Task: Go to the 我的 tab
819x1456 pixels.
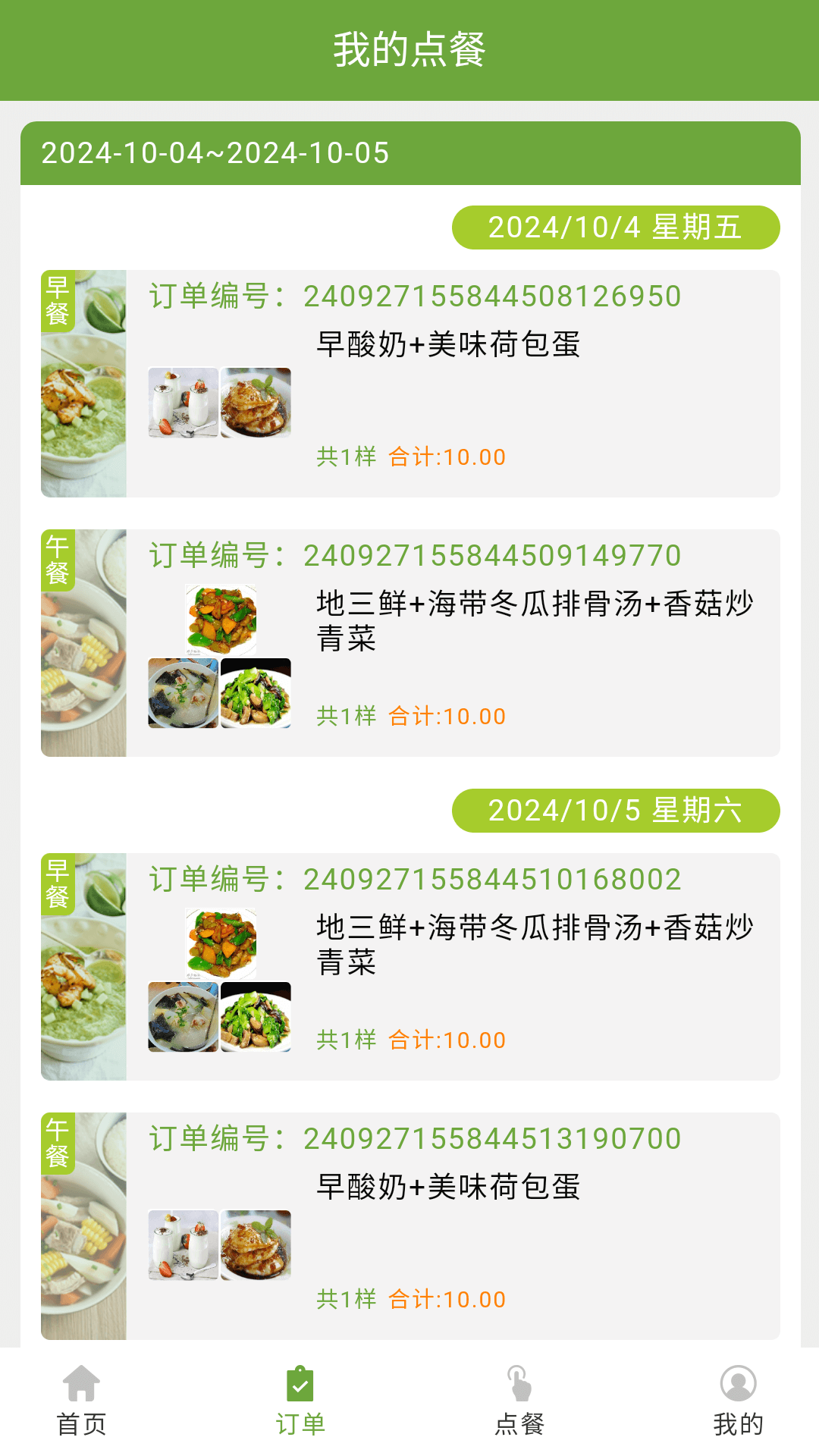Action: point(738,1401)
